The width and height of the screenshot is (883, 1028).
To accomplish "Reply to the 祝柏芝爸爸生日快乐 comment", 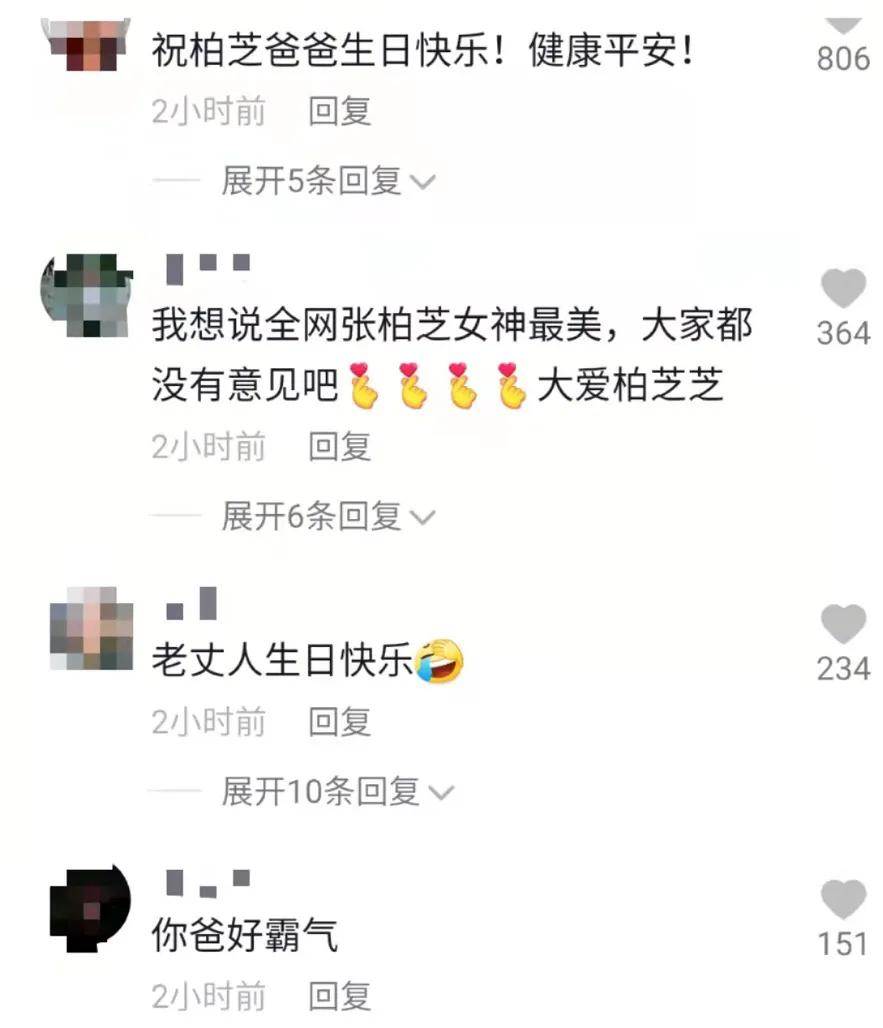I will [x=339, y=112].
